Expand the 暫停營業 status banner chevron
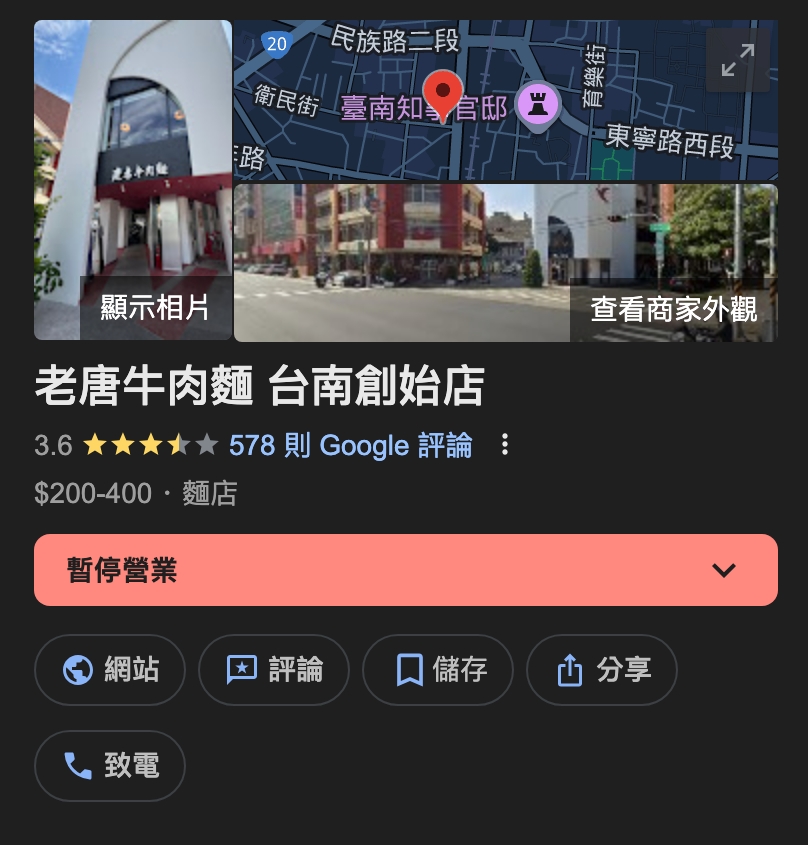This screenshot has height=845, width=808. (x=723, y=570)
